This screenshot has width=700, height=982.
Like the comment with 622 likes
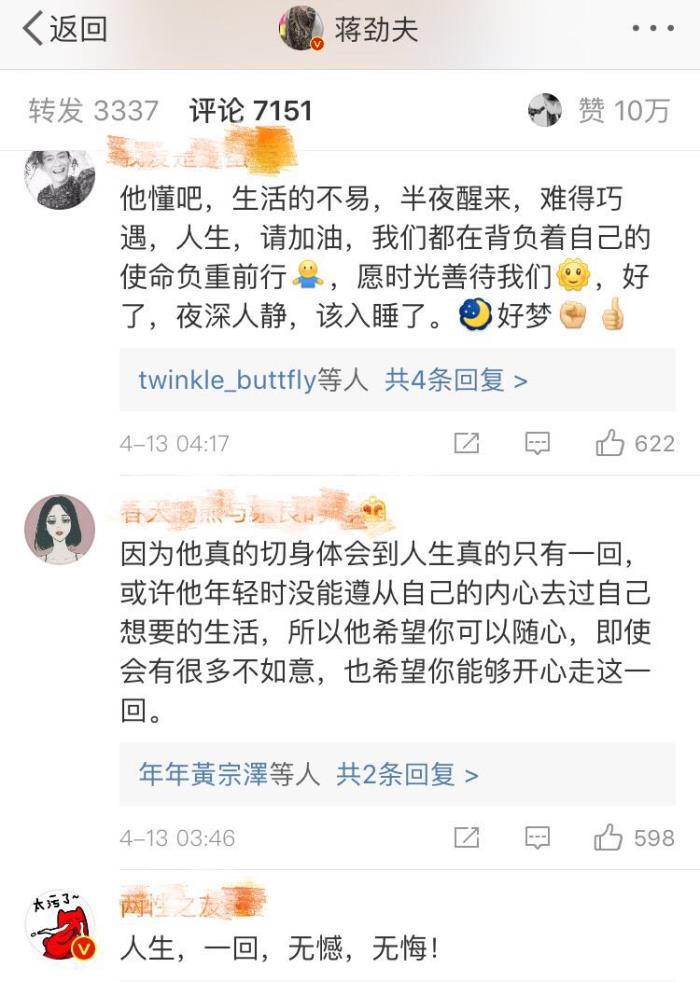click(634, 443)
